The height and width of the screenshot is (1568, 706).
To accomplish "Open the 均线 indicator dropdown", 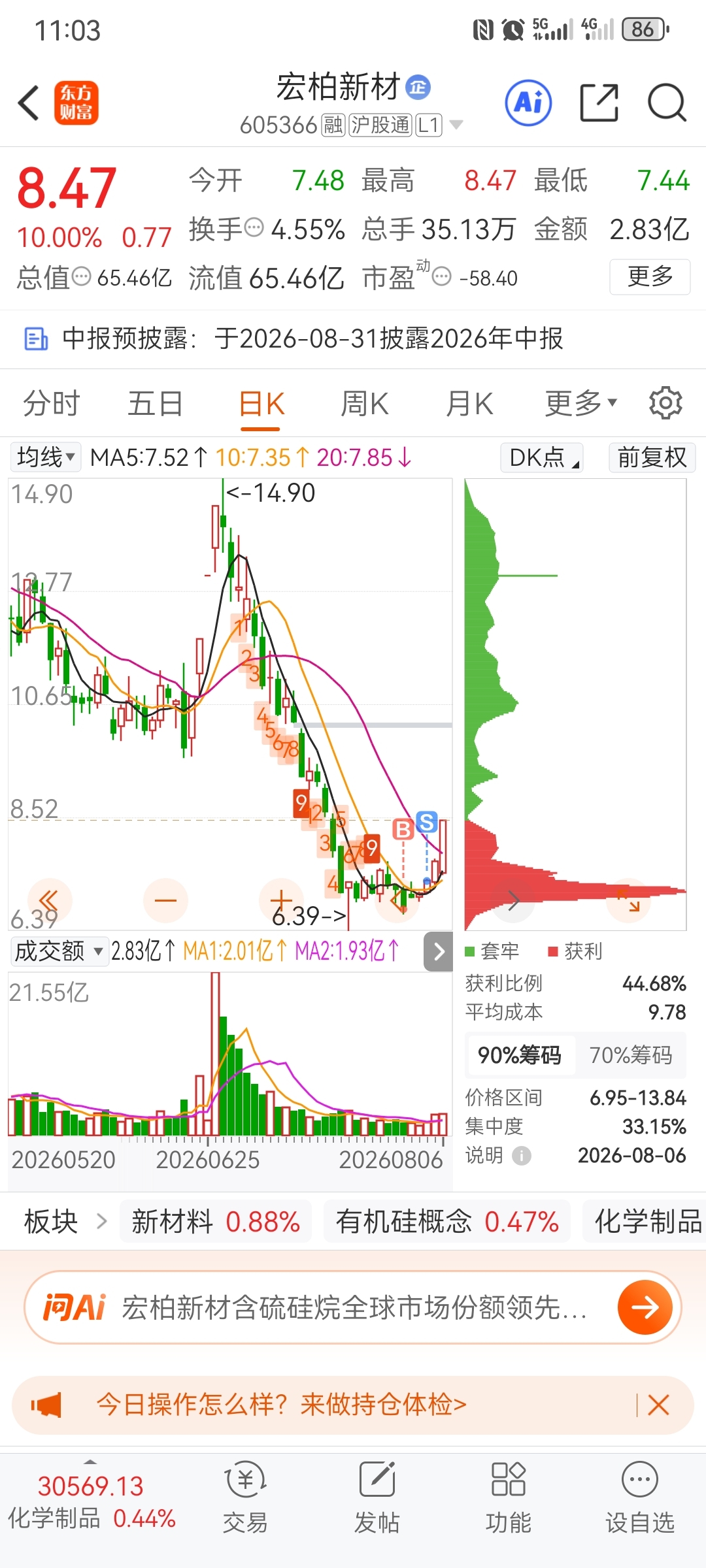I will [45, 457].
